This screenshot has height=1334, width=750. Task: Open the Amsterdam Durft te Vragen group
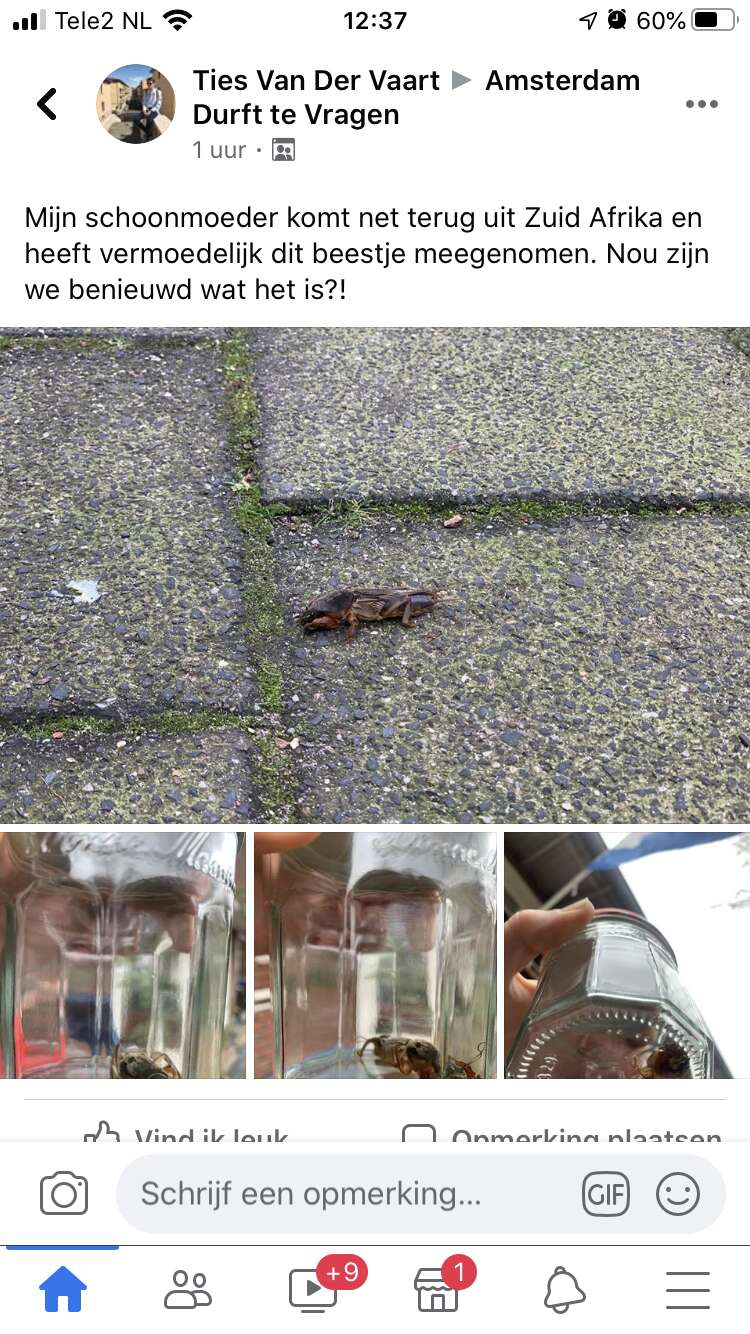[416, 97]
